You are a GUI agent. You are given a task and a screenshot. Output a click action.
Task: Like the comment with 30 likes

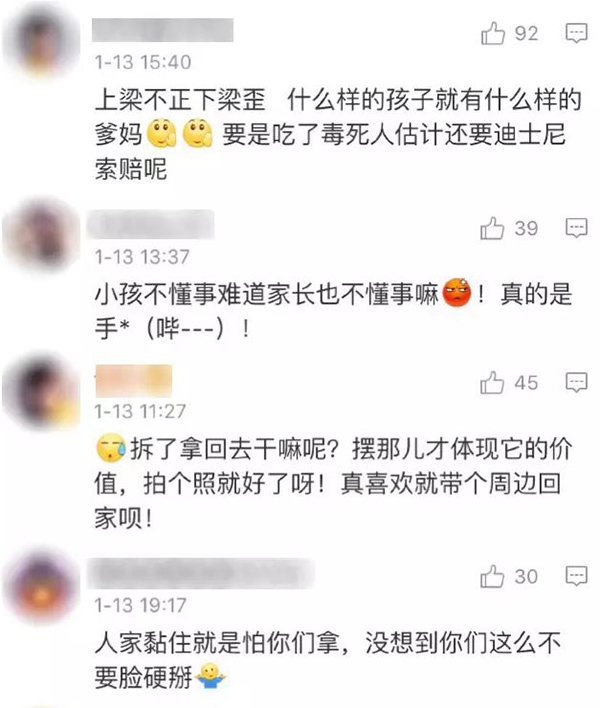click(492, 577)
